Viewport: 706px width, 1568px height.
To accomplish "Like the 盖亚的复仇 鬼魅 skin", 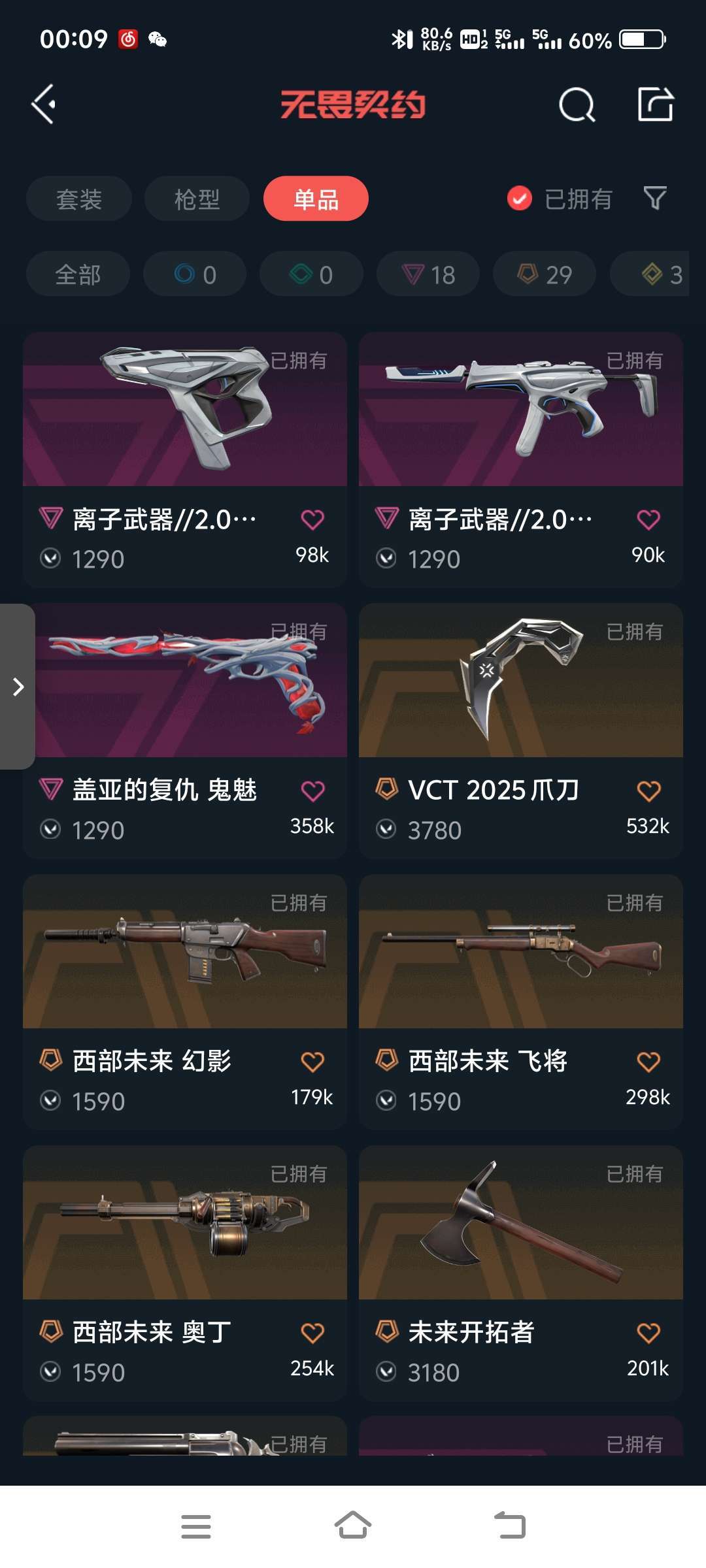I will [x=312, y=791].
